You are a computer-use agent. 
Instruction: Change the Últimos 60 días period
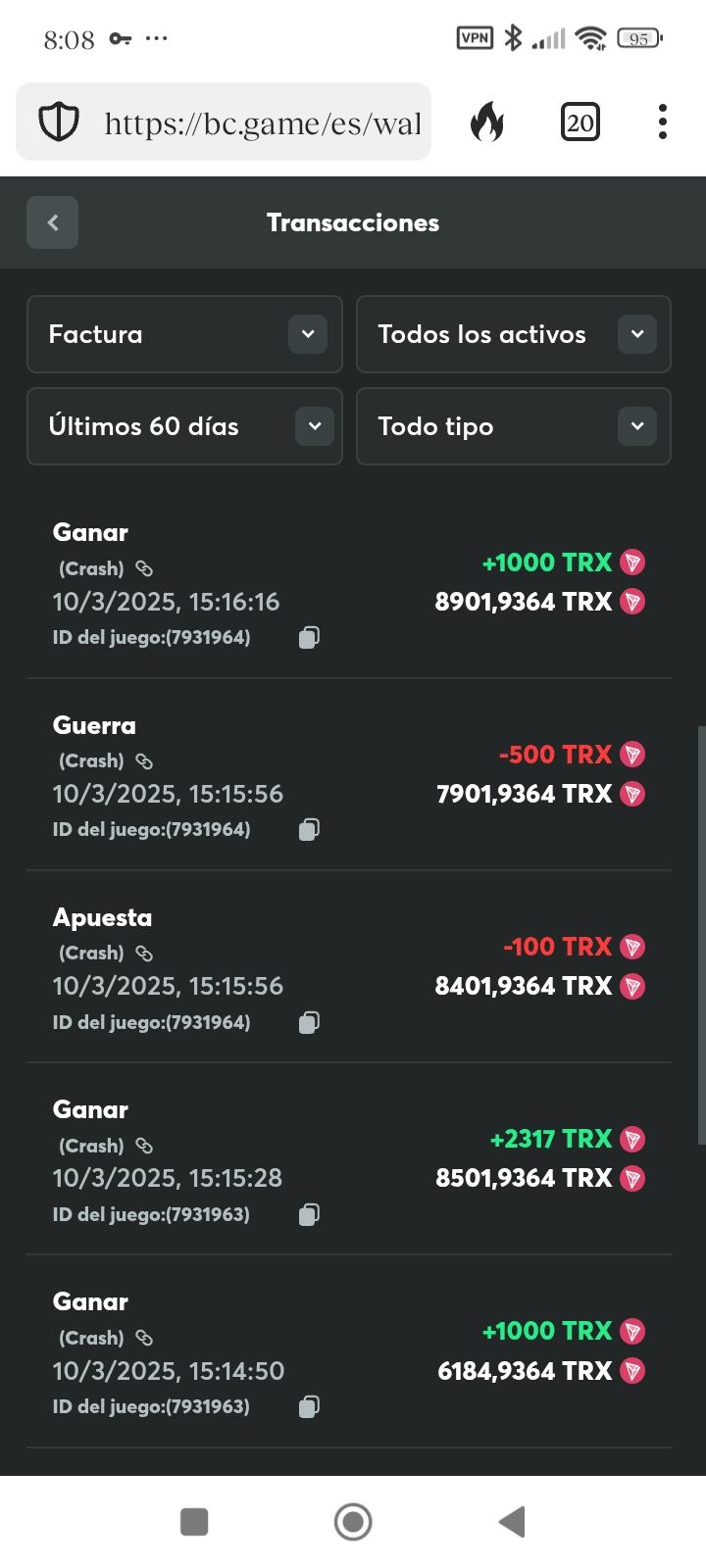(184, 426)
